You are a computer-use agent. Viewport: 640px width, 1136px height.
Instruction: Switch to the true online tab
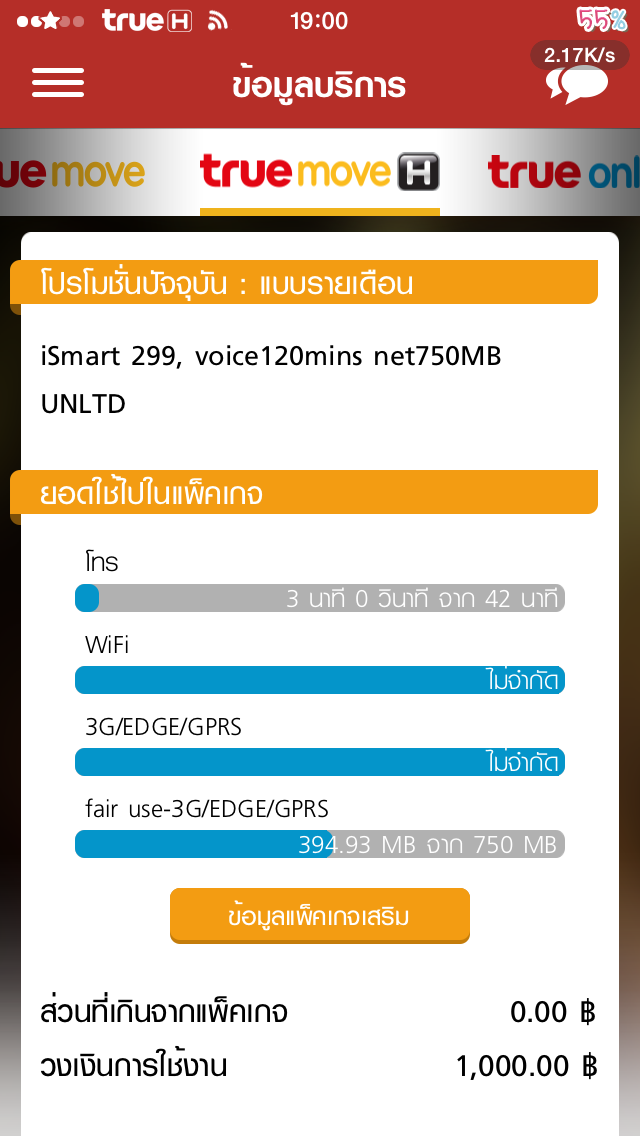tap(564, 172)
